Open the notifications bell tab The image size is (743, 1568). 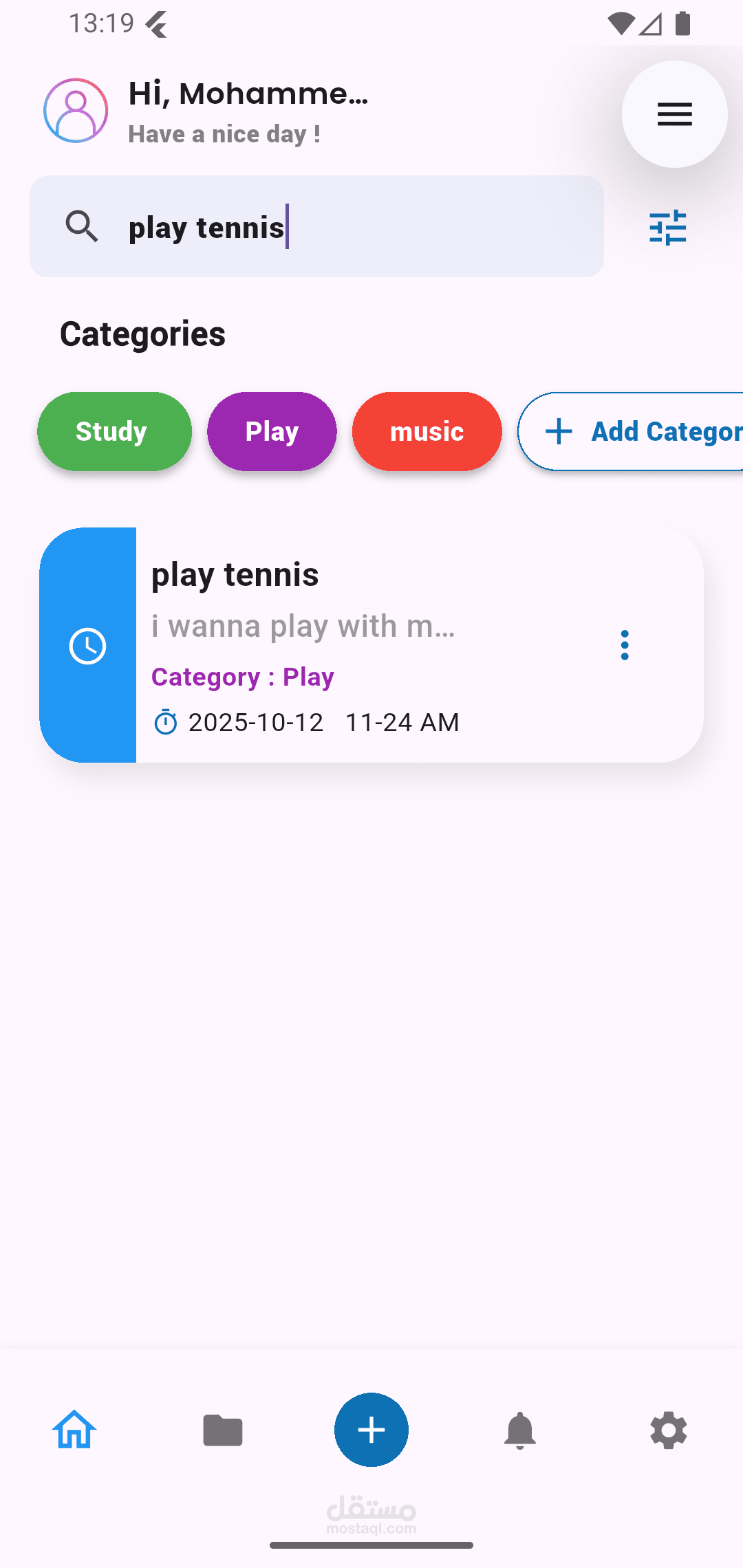coord(520,1430)
